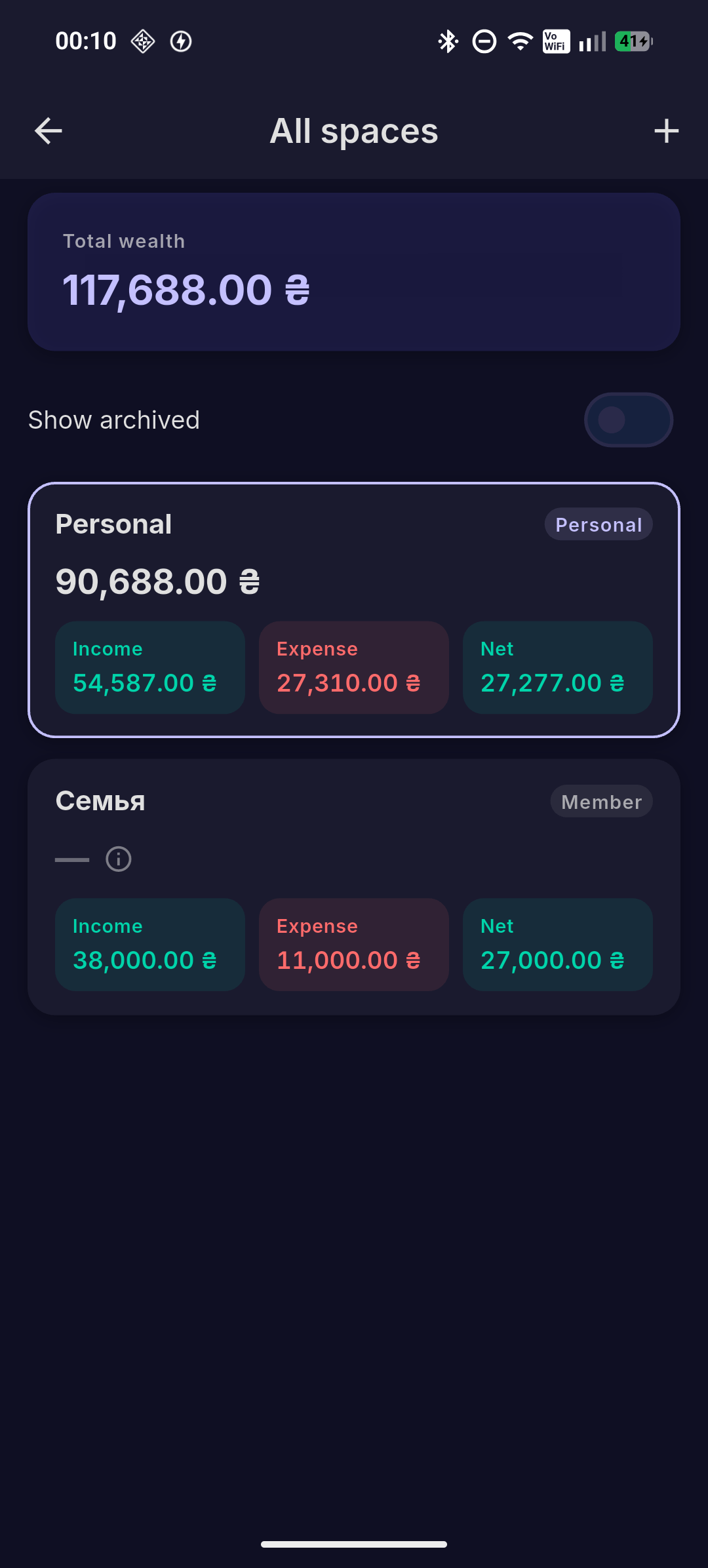Add a new space with plus icon

[666, 131]
